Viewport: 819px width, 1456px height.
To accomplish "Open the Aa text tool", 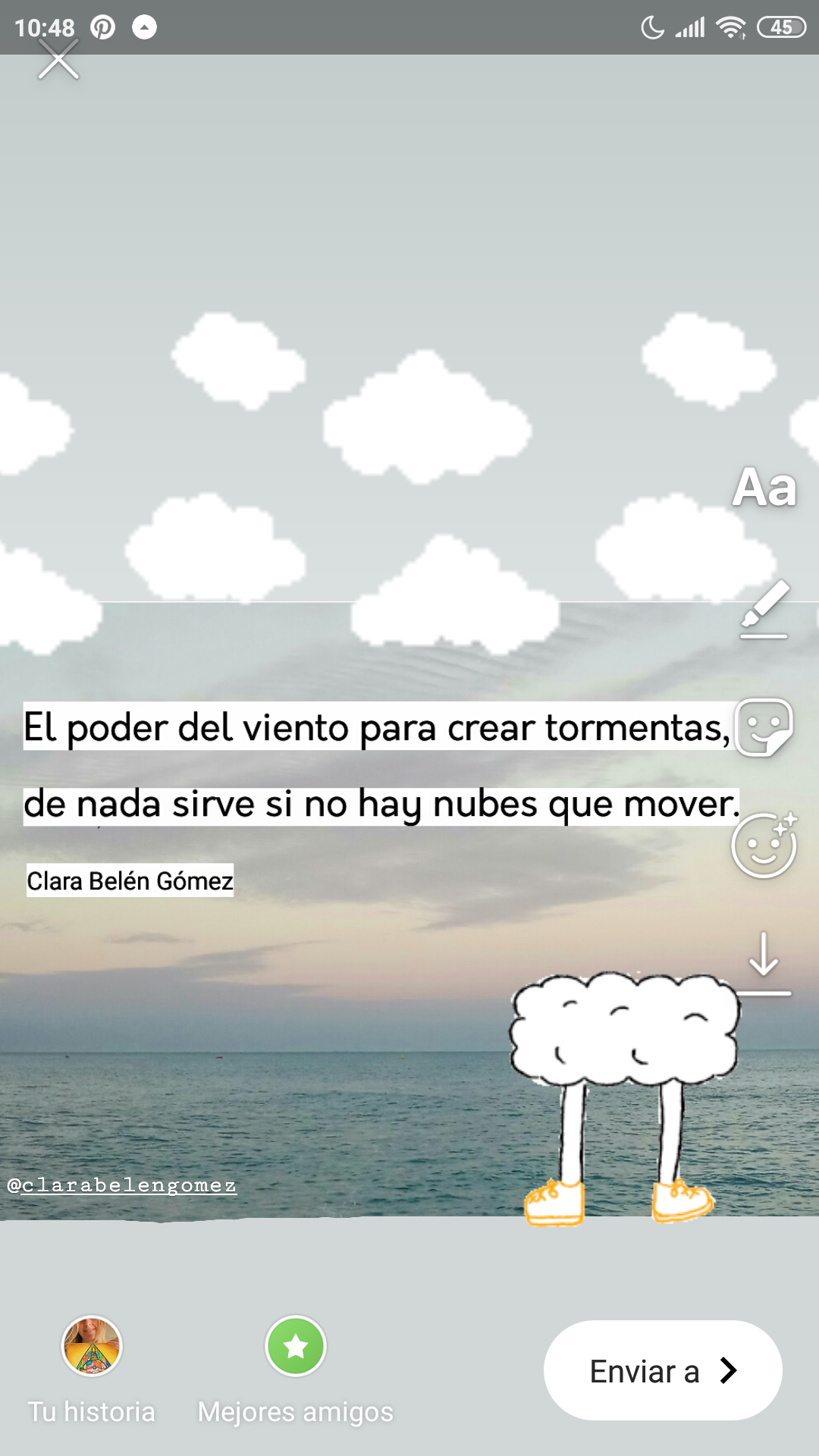I will 764,487.
